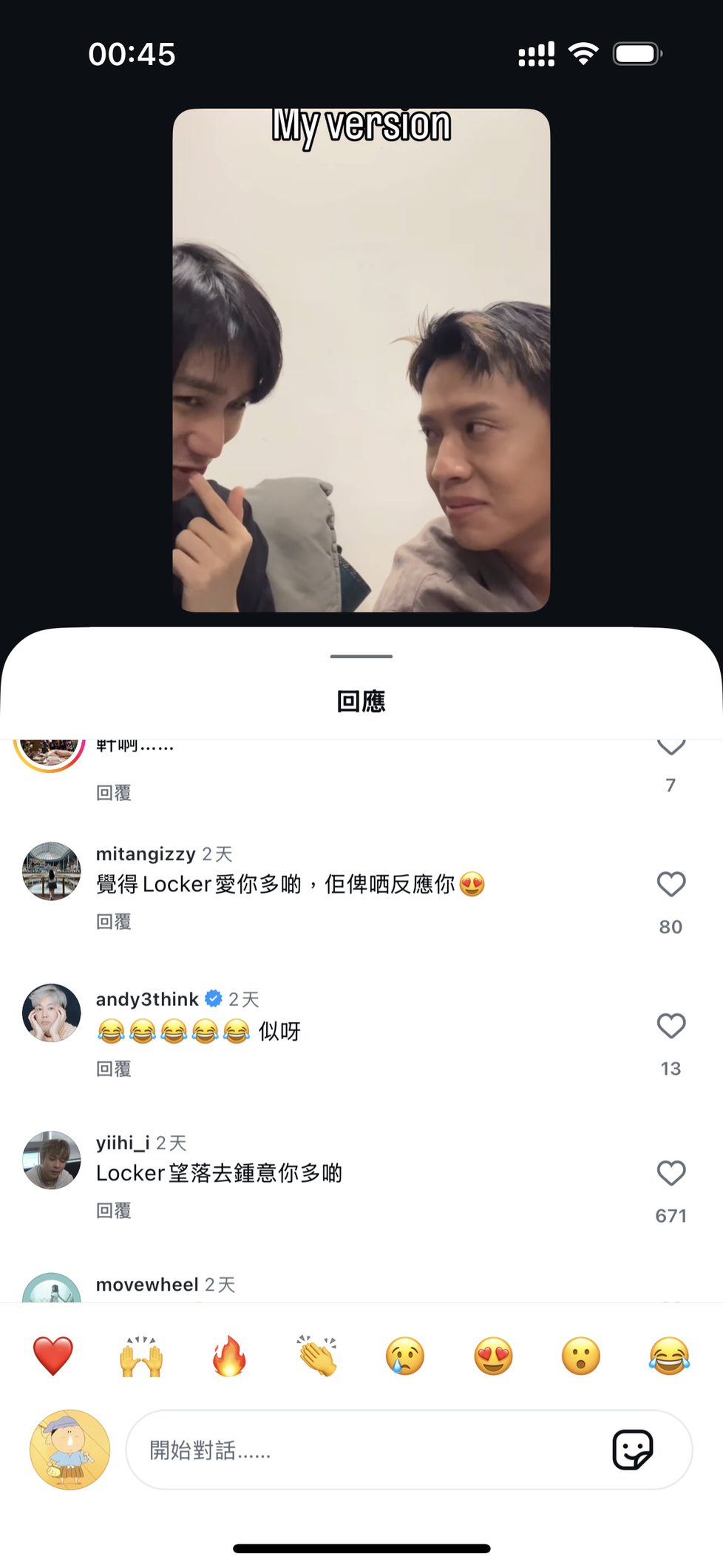Like mitangizzy's comment
The image size is (723, 1568).
[x=671, y=884]
